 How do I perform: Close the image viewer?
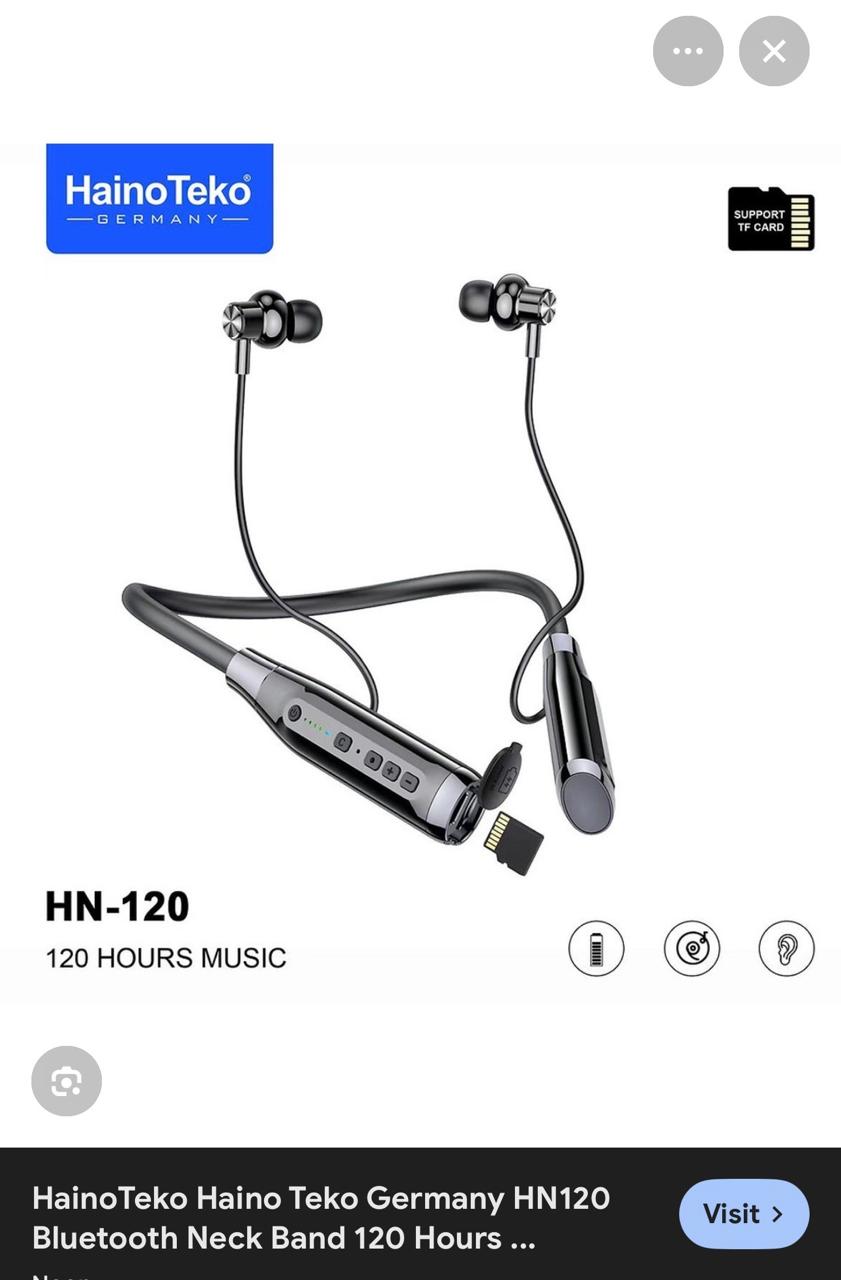click(x=774, y=51)
